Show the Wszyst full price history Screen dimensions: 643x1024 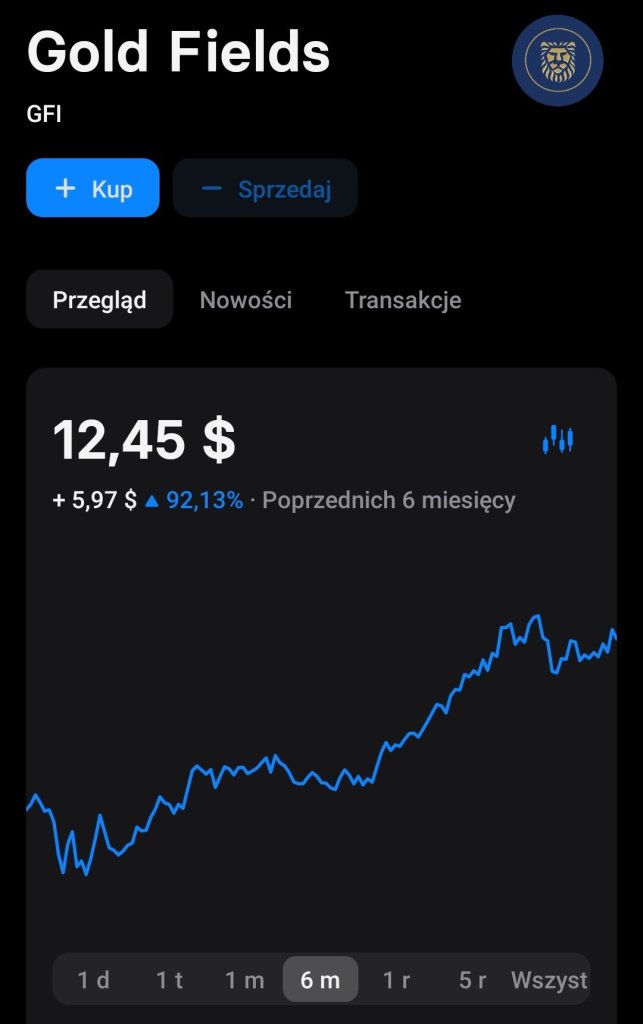549,980
